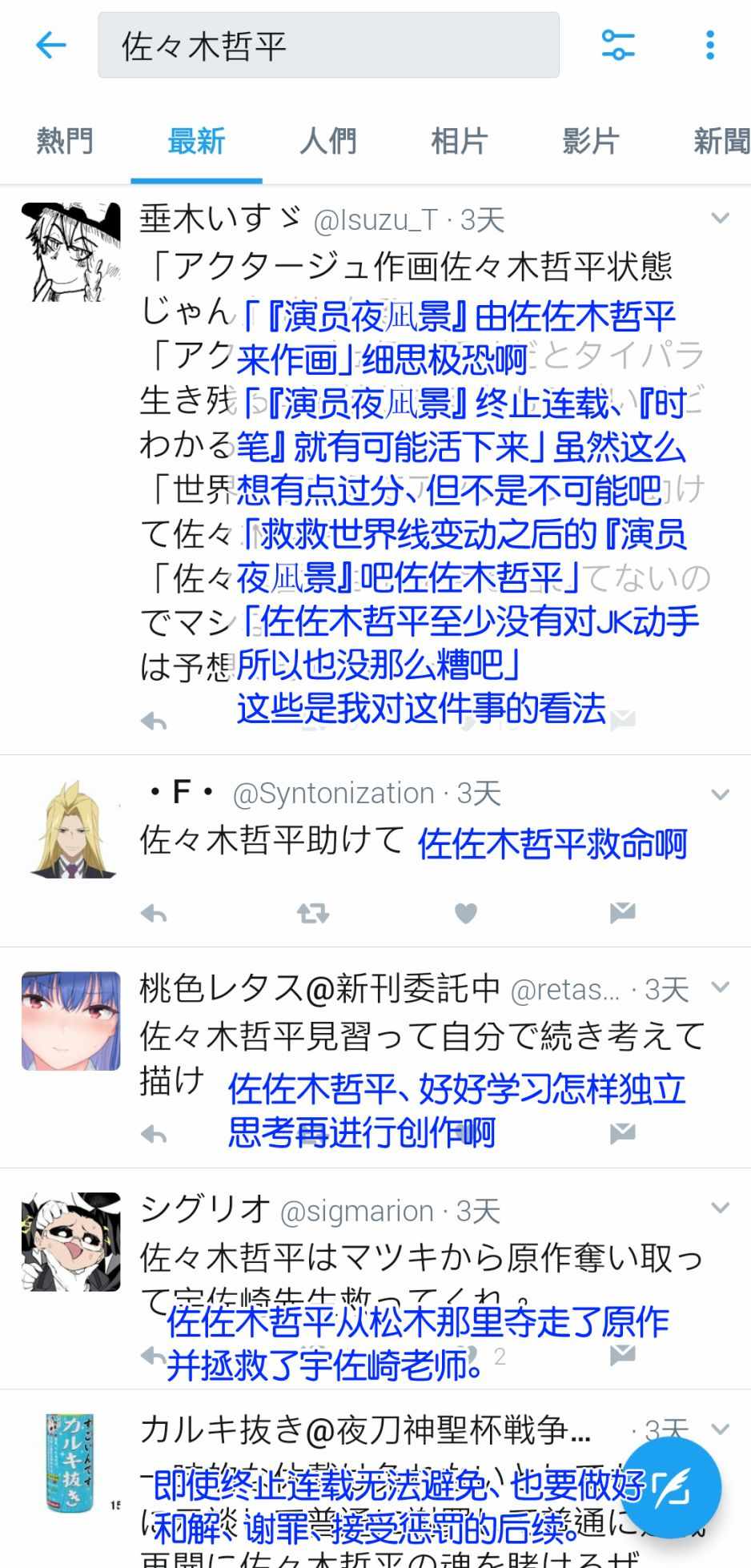
Task: Expand options for @Isuzu_T's tweet
Action: [x=721, y=219]
